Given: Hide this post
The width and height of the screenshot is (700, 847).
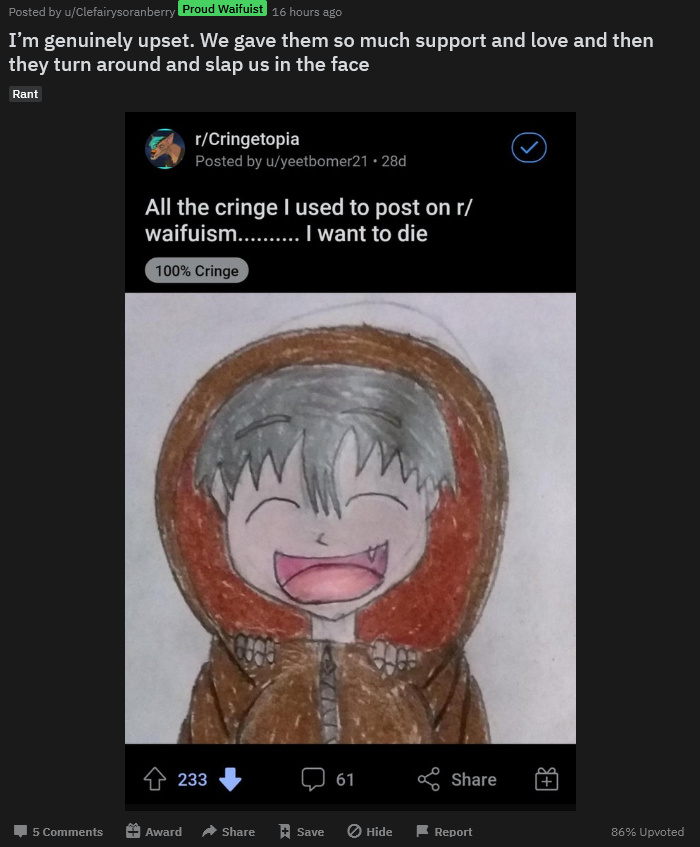Looking at the screenshot, I should point(370,831).
